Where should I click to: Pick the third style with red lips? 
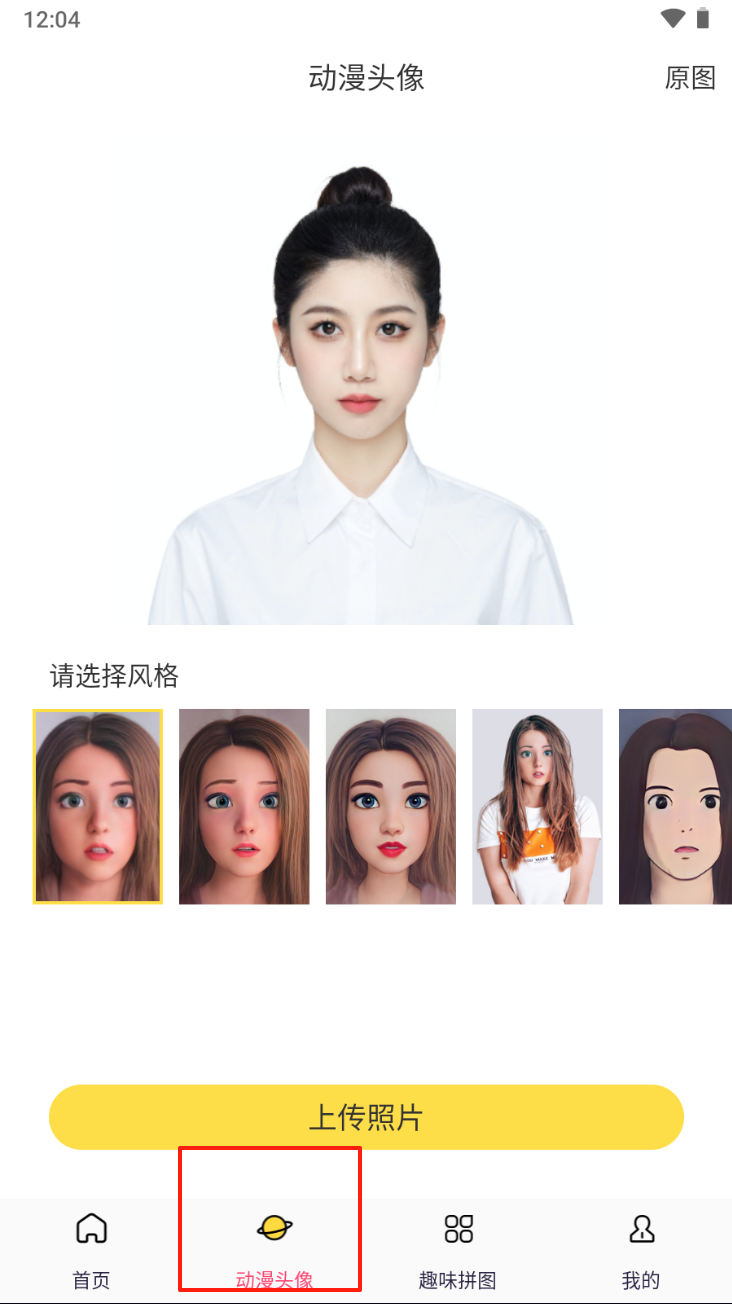coord(391,806)
